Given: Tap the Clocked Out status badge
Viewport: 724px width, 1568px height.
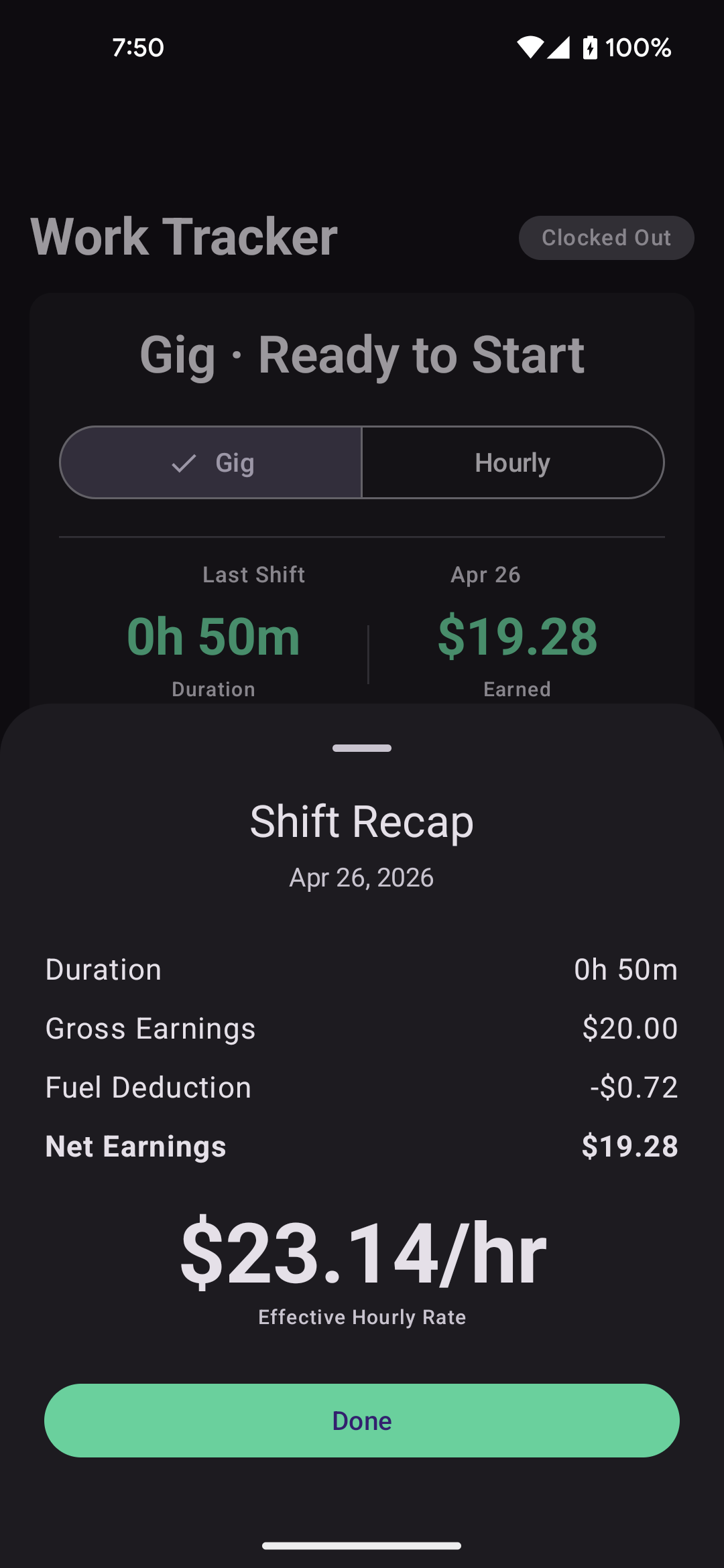Looking at the screenshot, I should click(605, 237).
